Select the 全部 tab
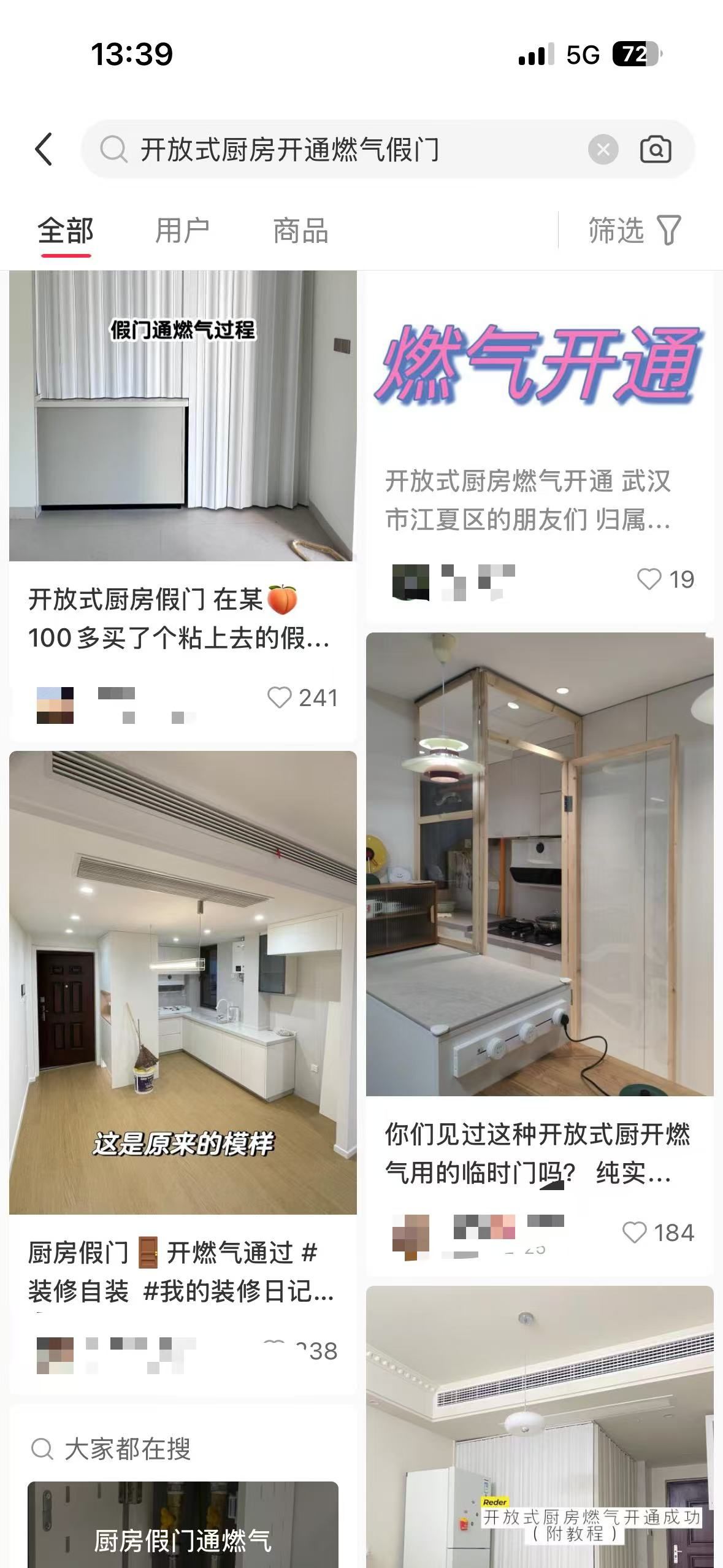Image resolution: width=723 pixels, height=1568 pixels. (x=66, y=231)
